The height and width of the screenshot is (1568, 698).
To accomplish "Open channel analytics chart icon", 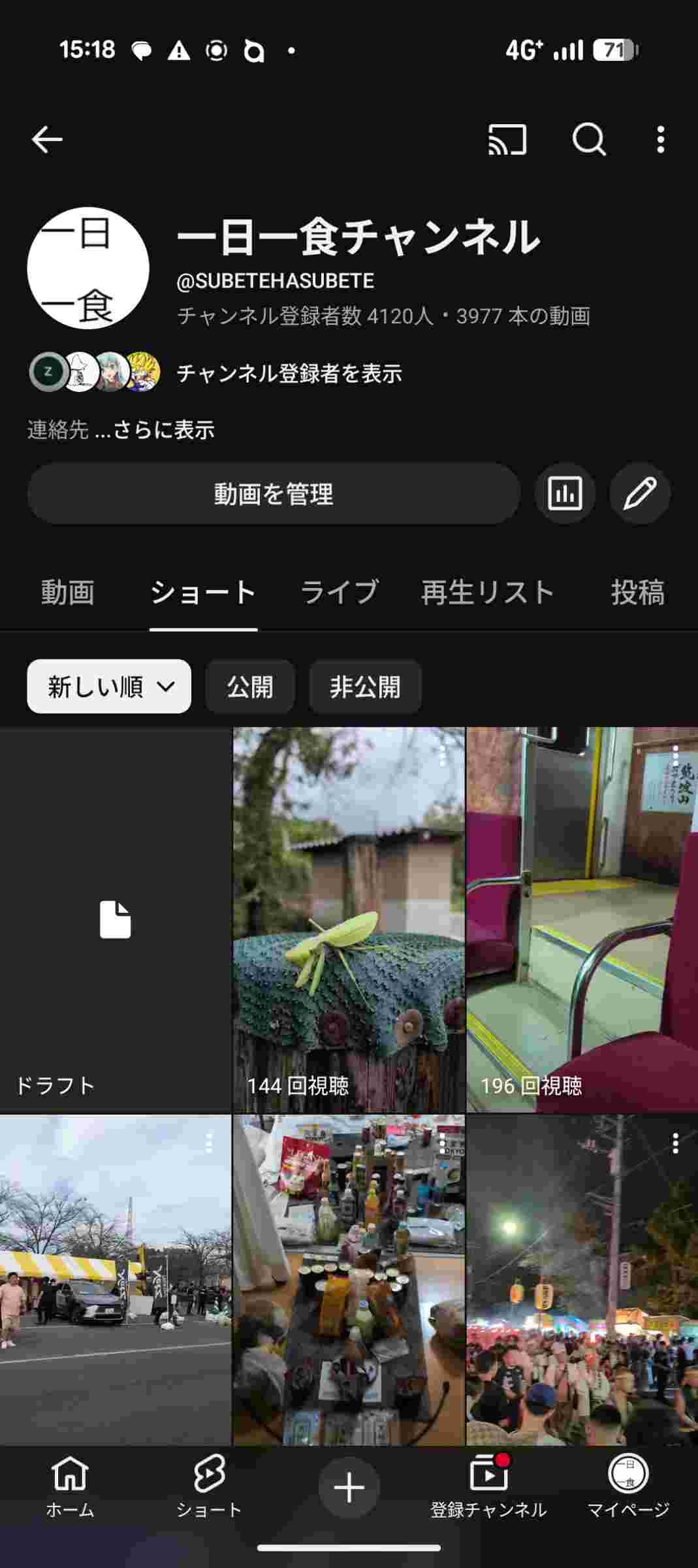I will (x=565, y=494).
